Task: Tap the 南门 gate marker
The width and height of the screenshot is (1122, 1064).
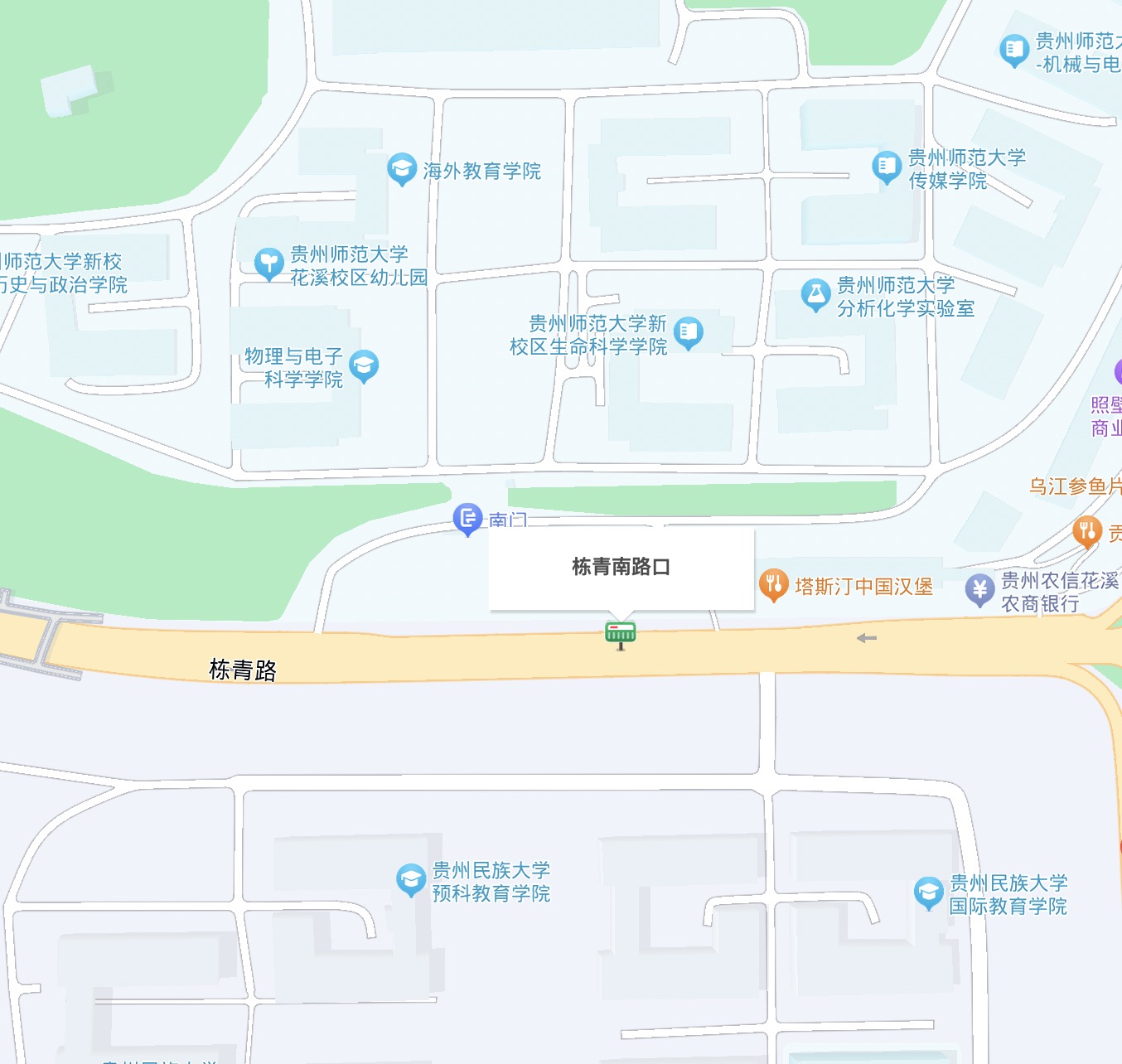Action: tap(467, 520)
